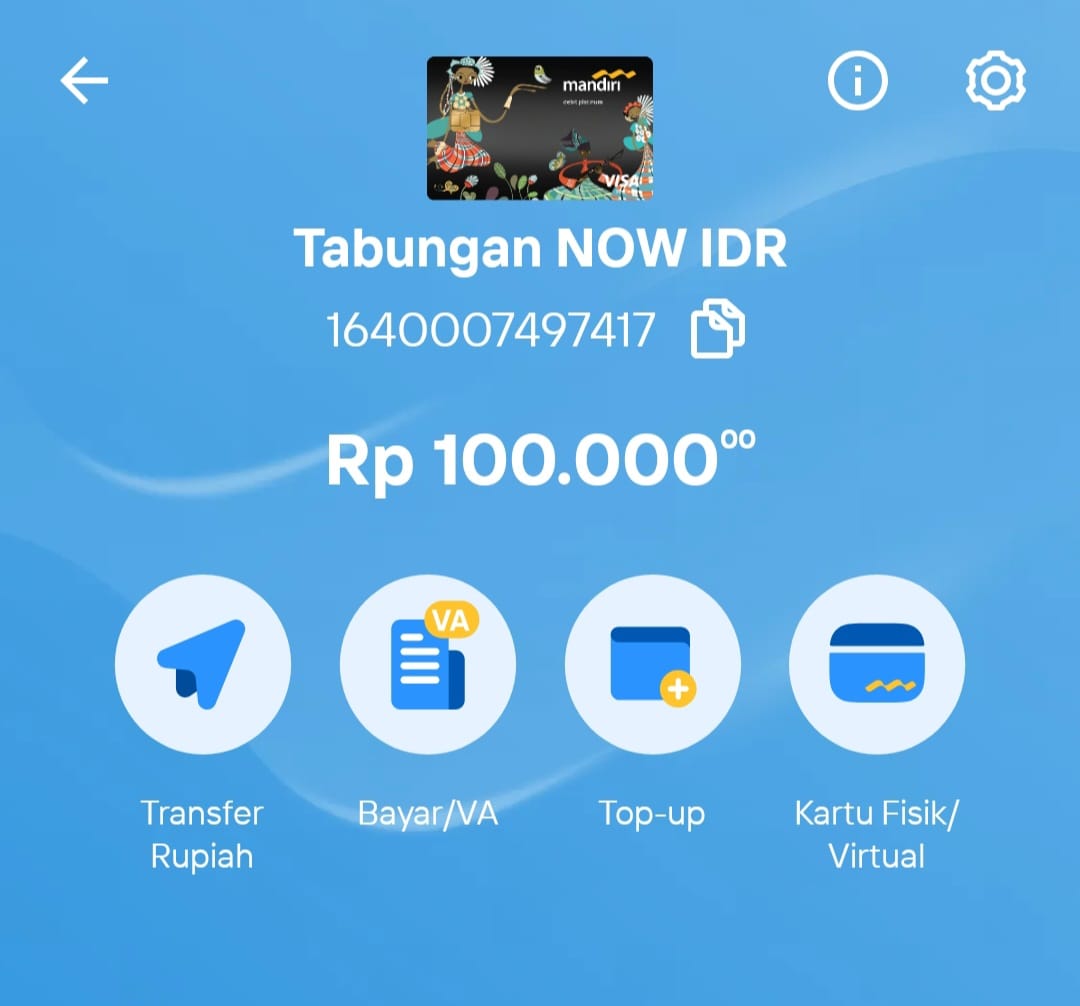This screenshot has width=1080, height=1006.
Task: Go back using the arrow icon
Action: click(84, 82)
